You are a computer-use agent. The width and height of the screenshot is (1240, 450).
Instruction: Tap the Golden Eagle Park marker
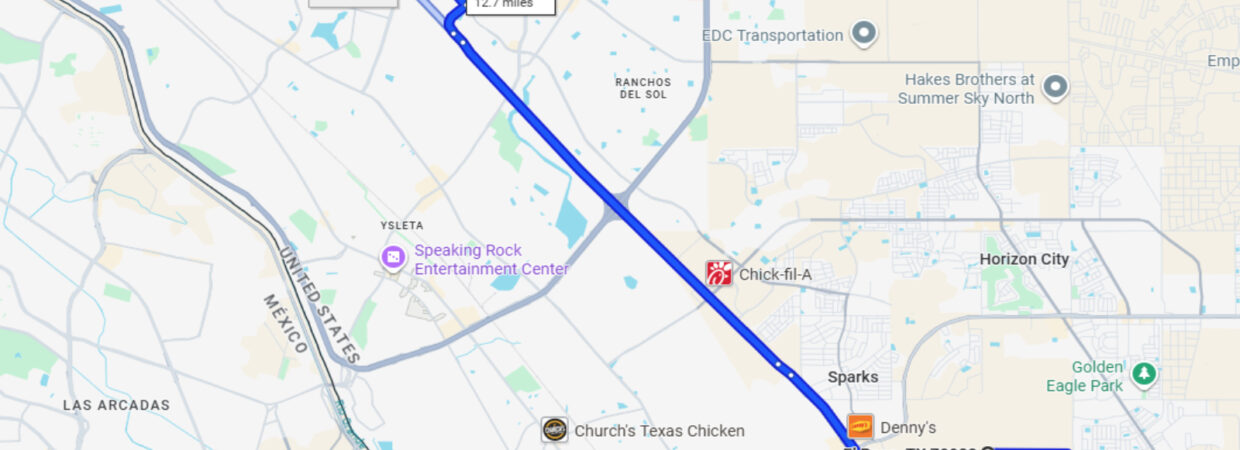click(x=1144, y=376)
